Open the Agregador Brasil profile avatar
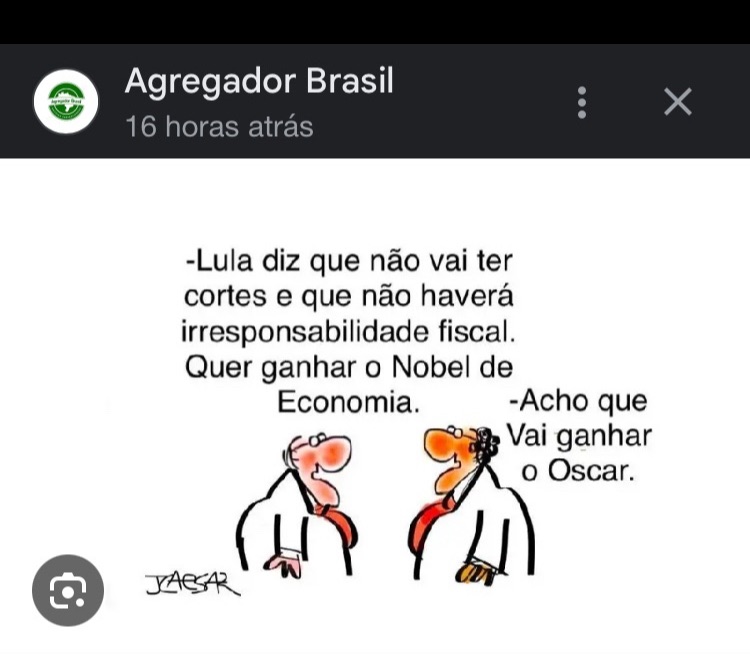750x654 pixels. coord(66,103)
